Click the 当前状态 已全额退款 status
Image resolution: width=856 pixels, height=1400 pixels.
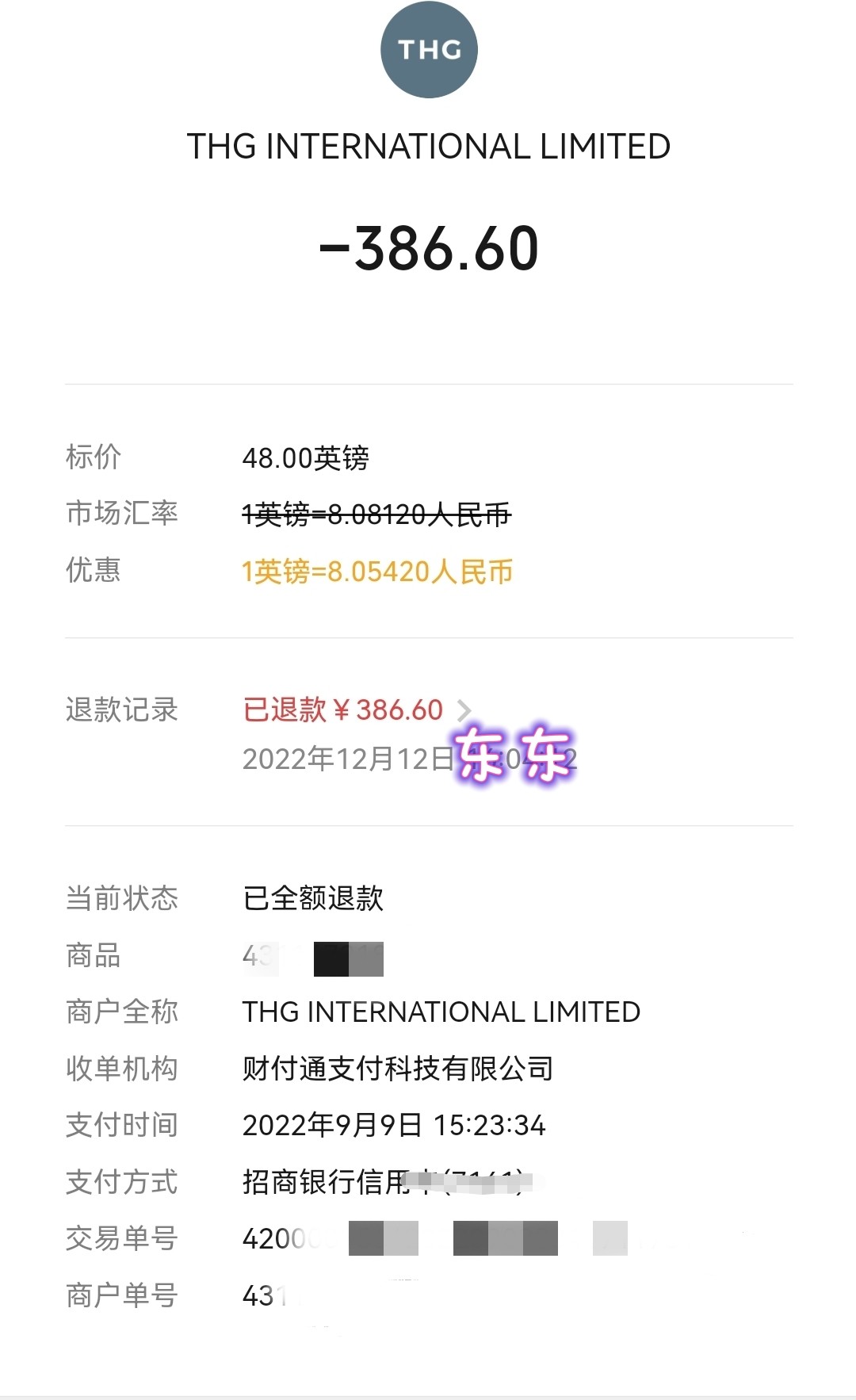tap(313, 897)
